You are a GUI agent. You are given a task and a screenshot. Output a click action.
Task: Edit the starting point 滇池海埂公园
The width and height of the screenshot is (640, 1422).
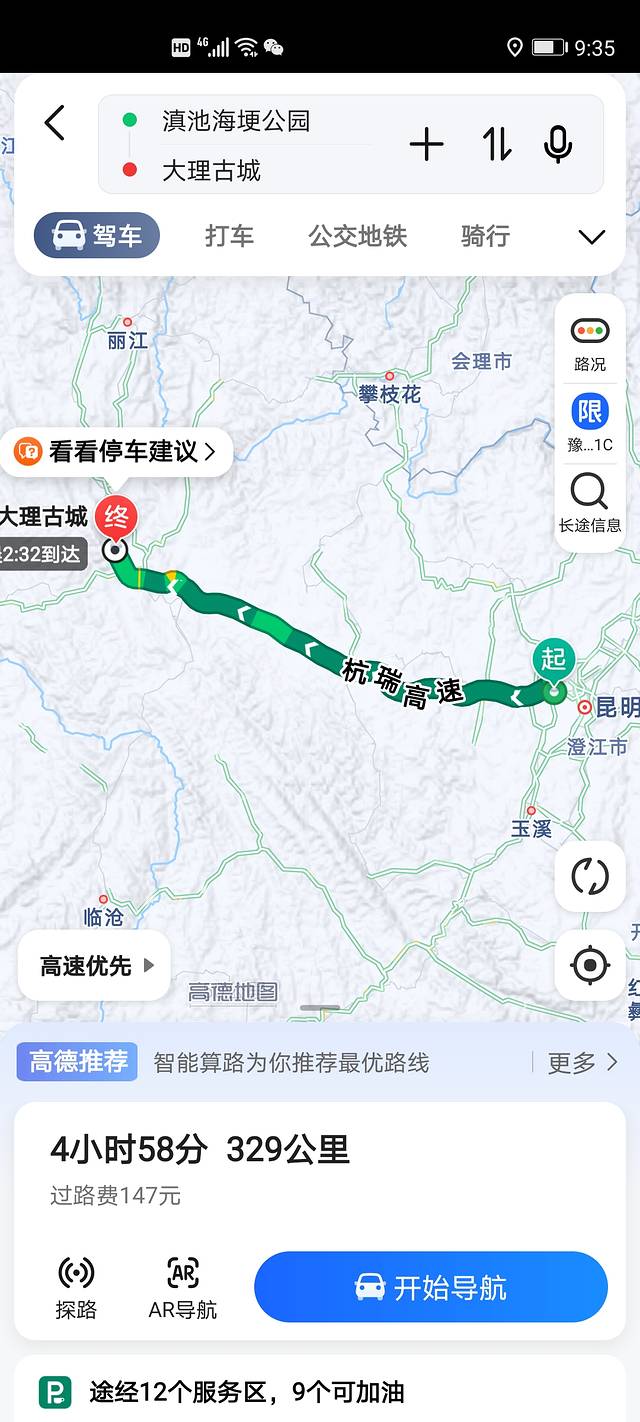tap(236, 121)
